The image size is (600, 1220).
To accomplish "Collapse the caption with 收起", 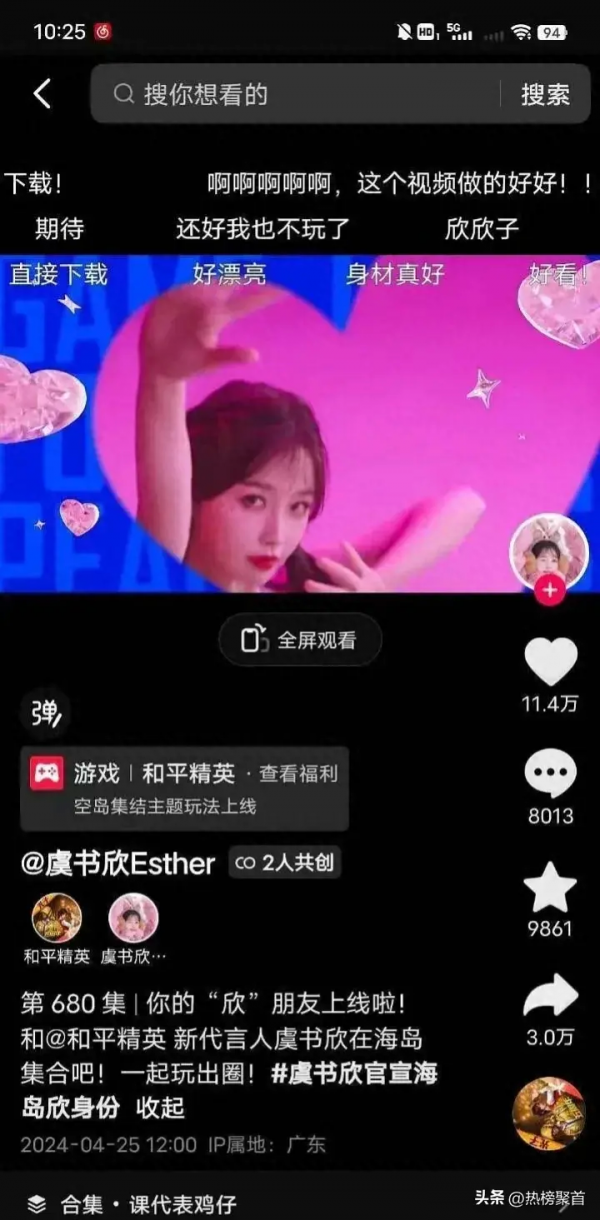I will (x=160, y=1107).
